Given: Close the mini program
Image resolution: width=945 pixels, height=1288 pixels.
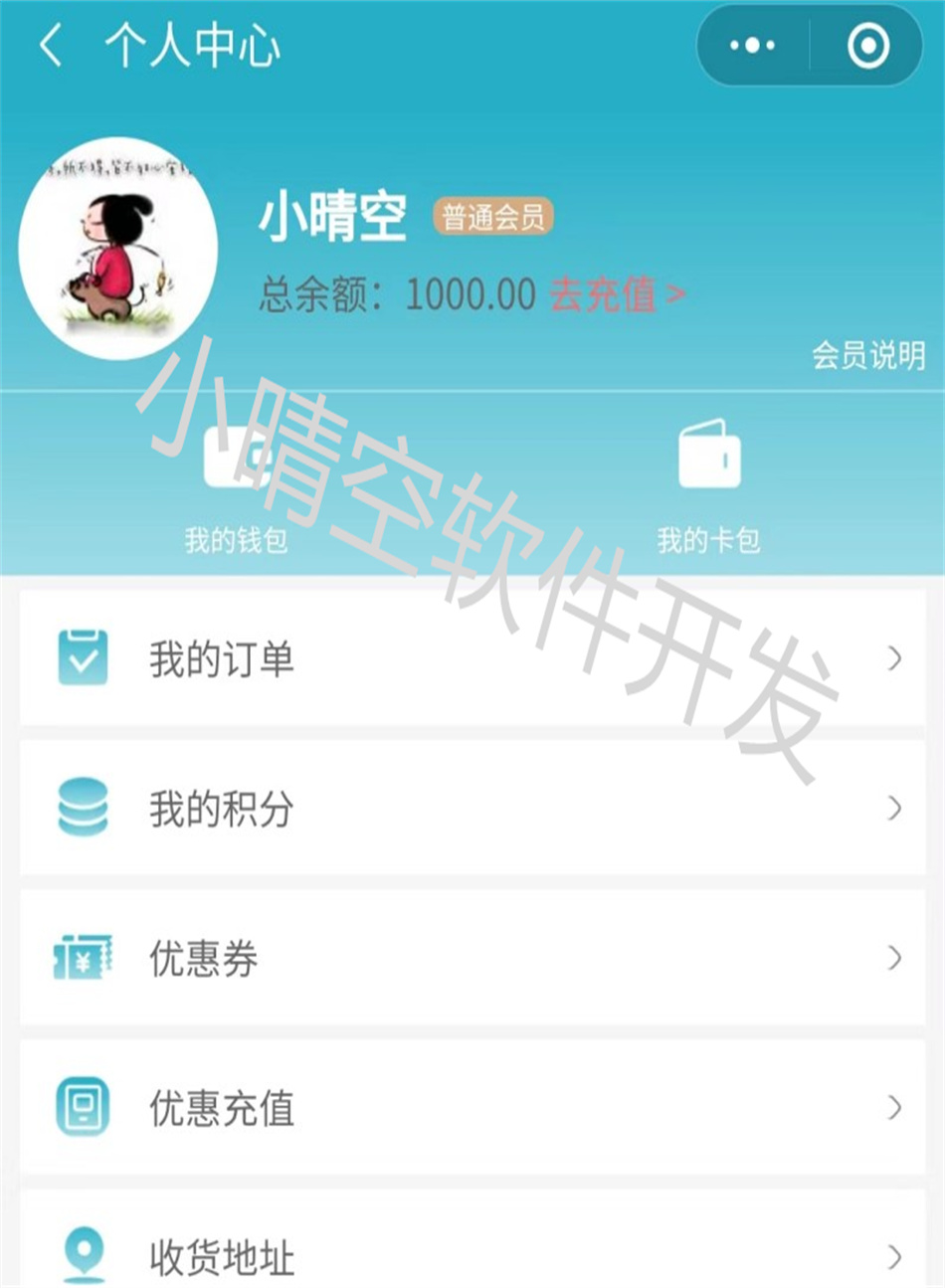Looking at the screenshot, I should (867, 46).
